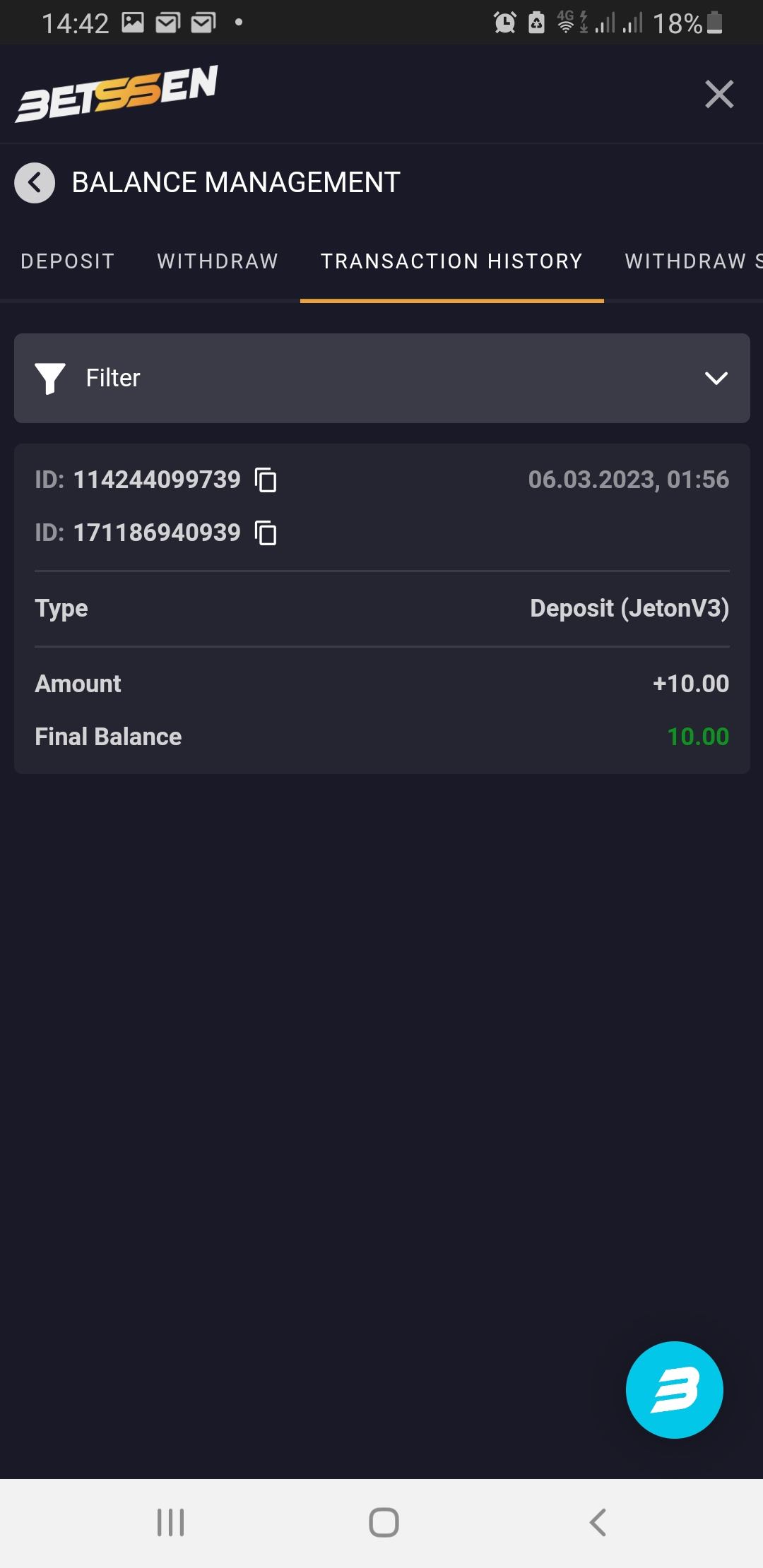Switch to the Deposit tab

(x=68, y=261)
